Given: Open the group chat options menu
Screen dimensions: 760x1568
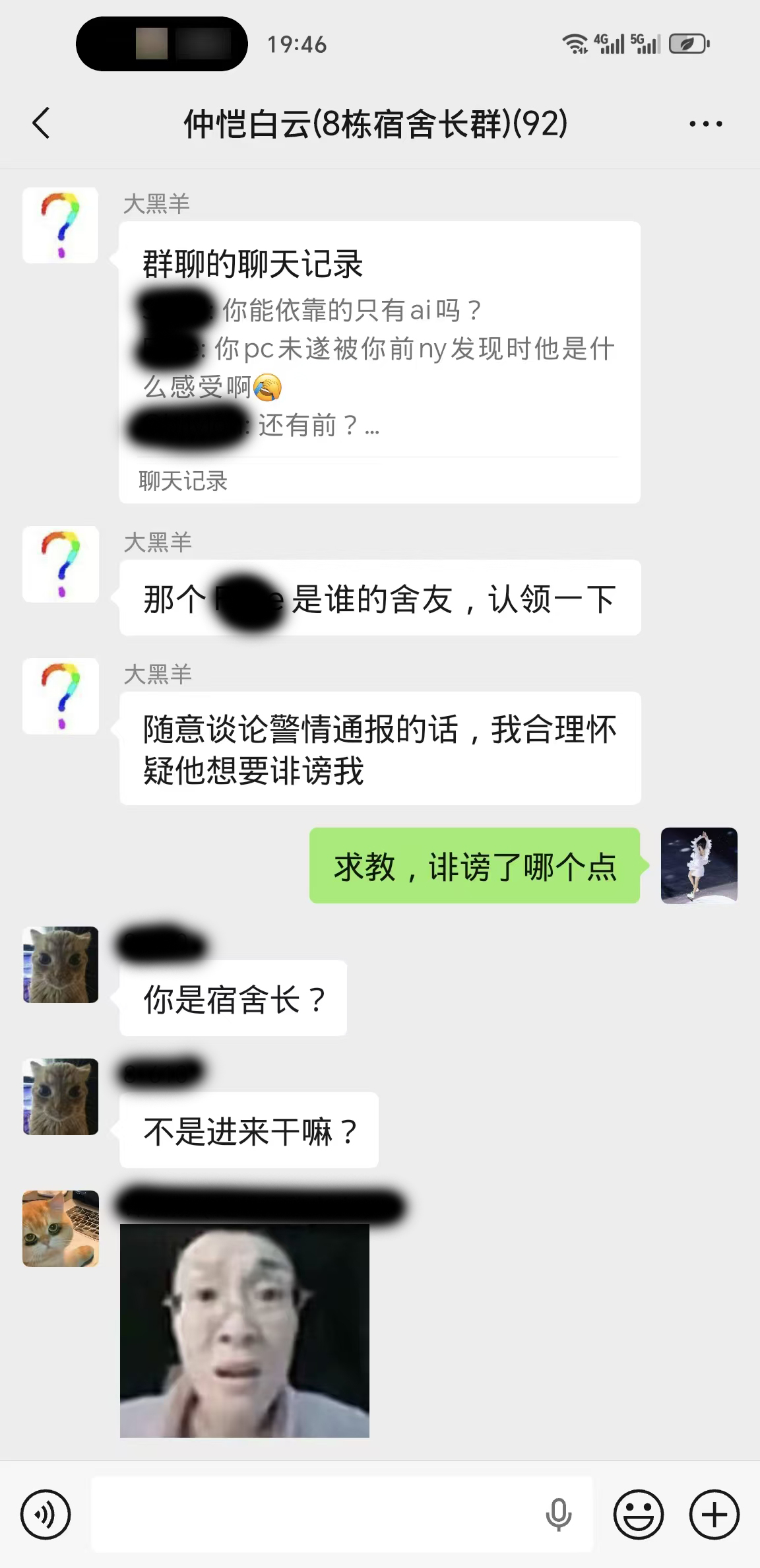Looking at the screenshot, I should tap(705, 123).
